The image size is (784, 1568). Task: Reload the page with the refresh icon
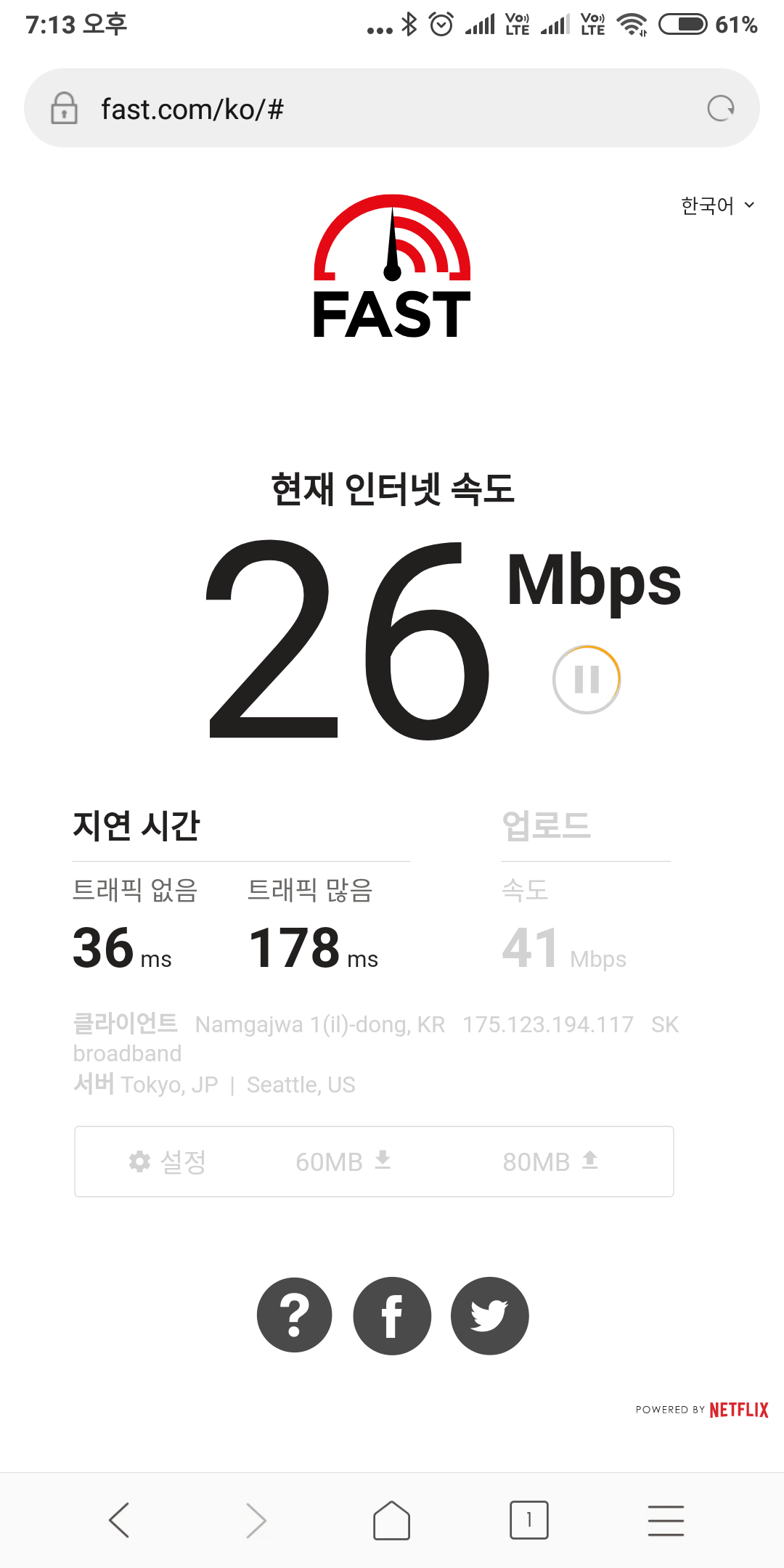point(720,109)
